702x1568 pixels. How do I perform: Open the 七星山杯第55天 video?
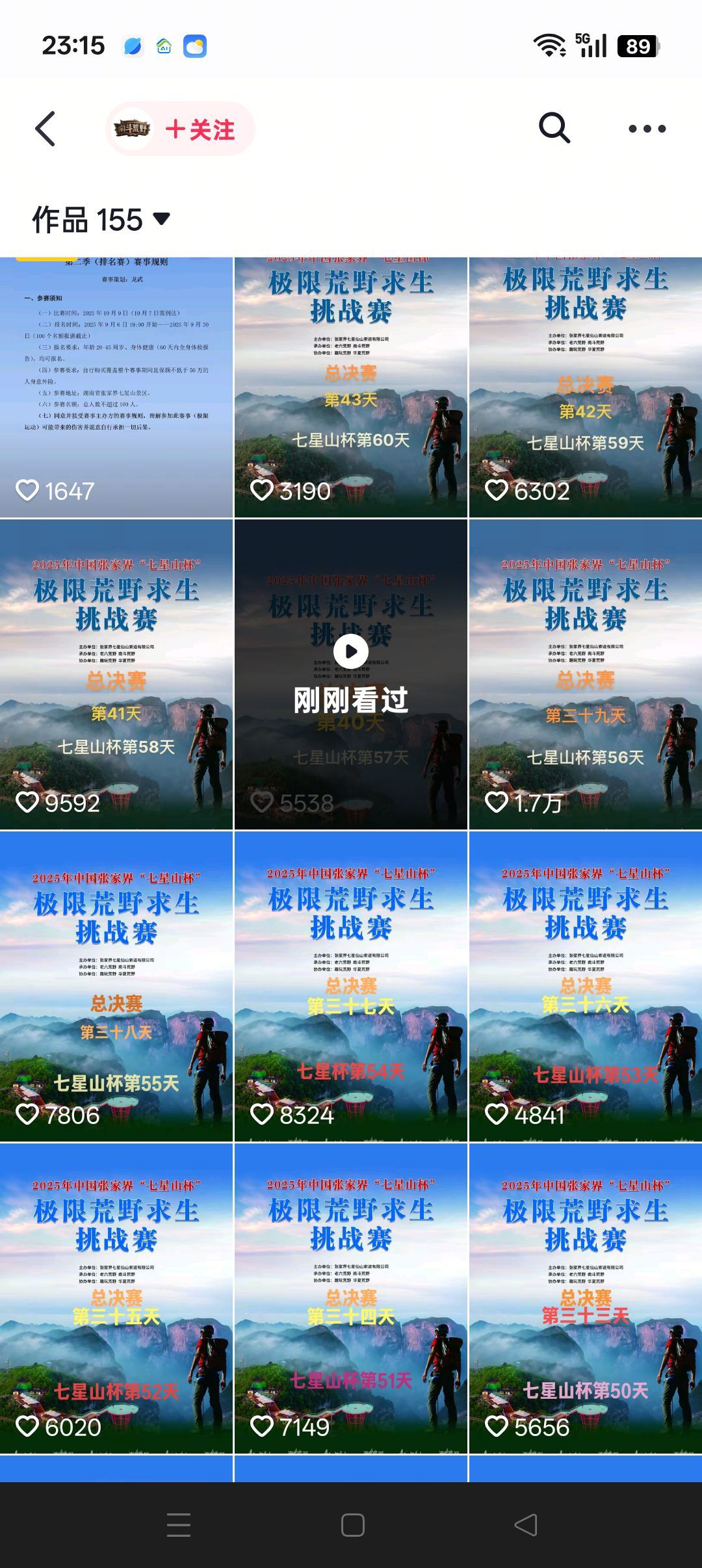point(116,986)
